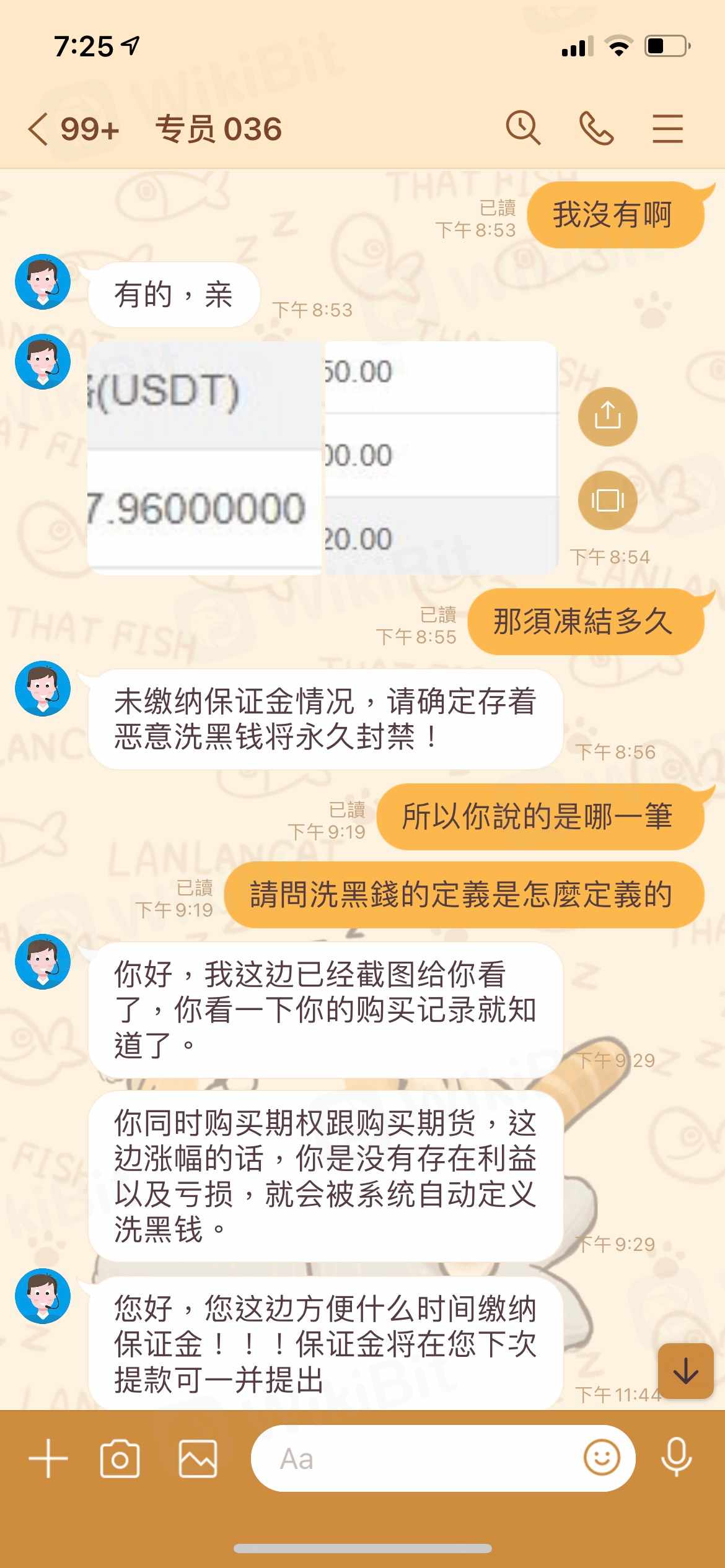Jump to the latest messages
725x1568 pixels.
tap(685, 1370)
